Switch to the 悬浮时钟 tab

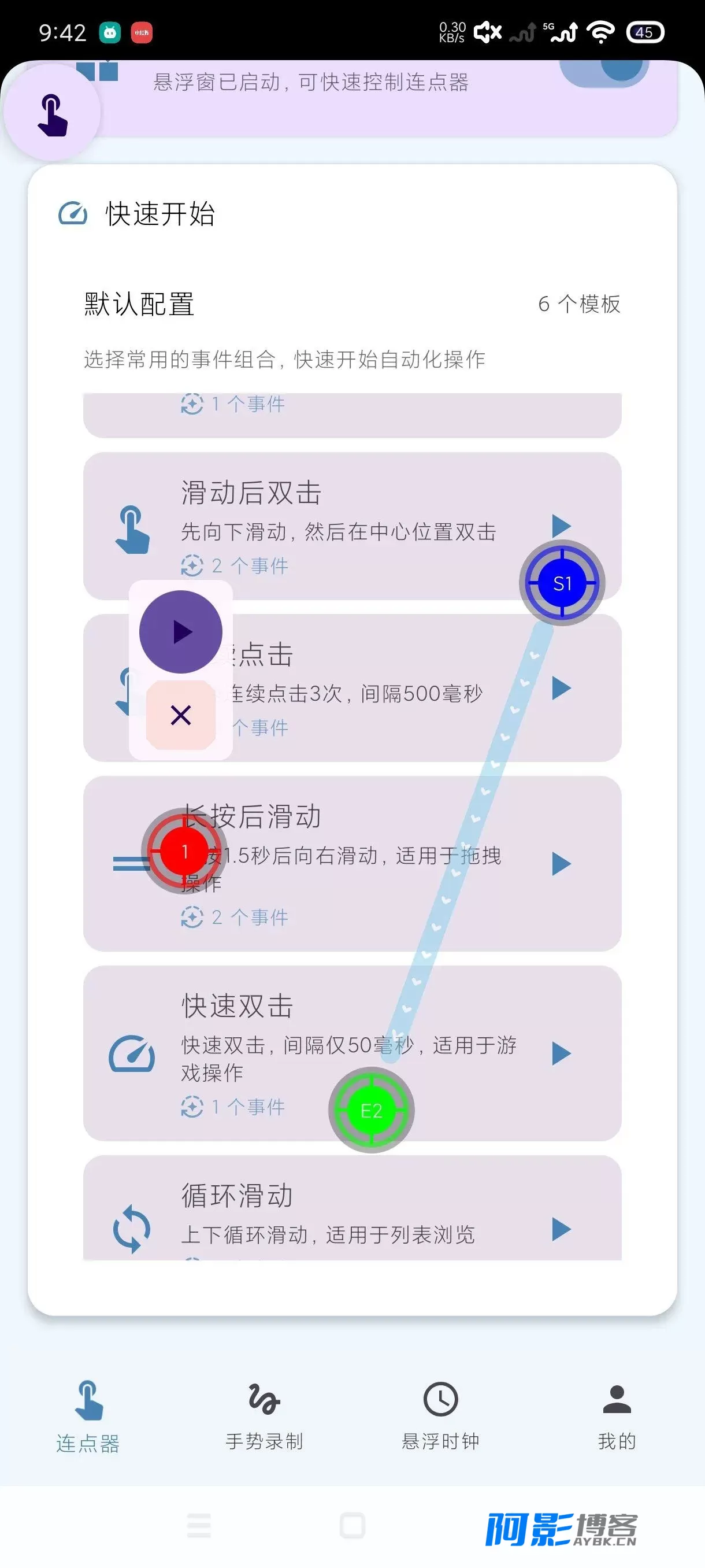click(440, 1417)
